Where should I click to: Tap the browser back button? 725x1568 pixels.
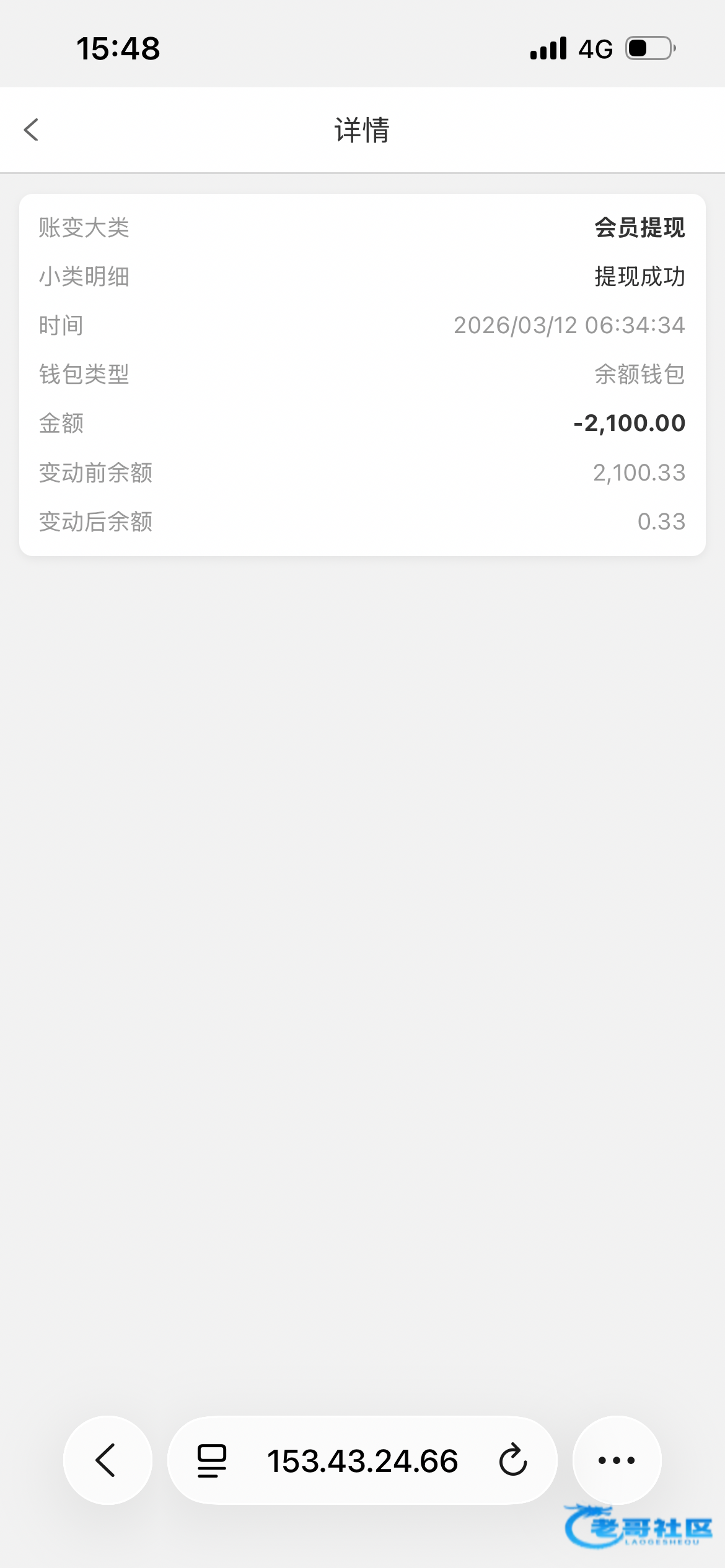coord(107,1460)
